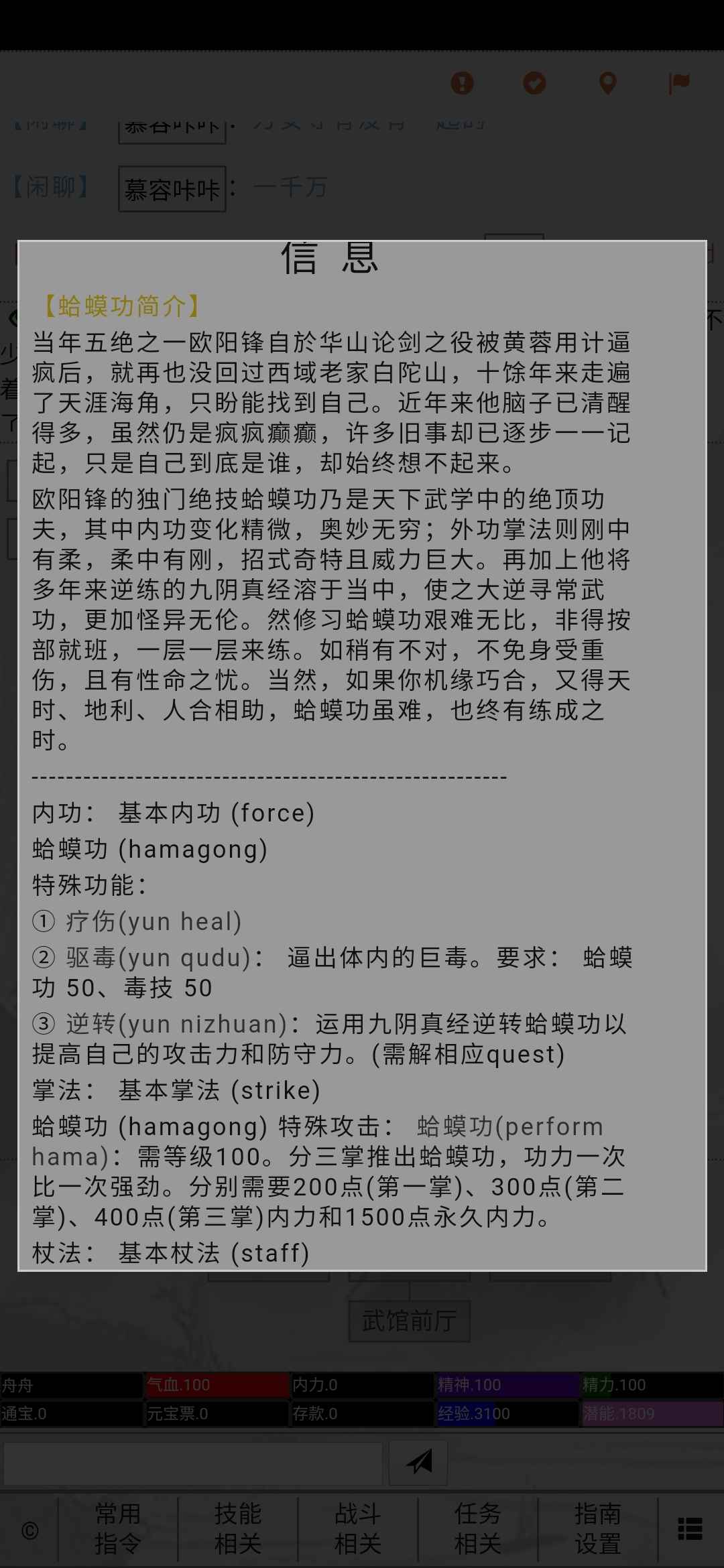Tap the 武馆前厅 room button
This screenshot has width=724, height=1568.
(x=409, y=1321)
